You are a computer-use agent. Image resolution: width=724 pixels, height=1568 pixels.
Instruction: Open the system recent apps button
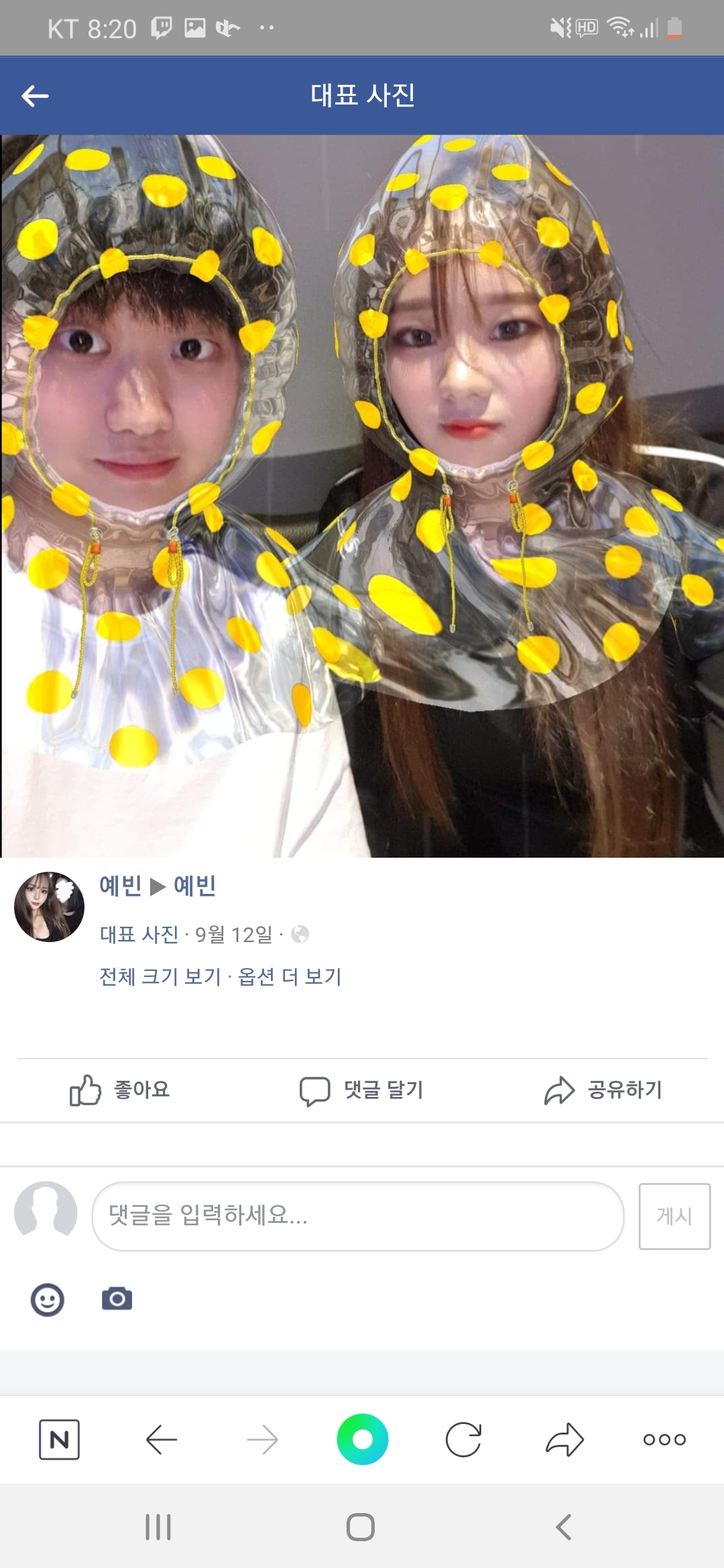click(158, 1527)
